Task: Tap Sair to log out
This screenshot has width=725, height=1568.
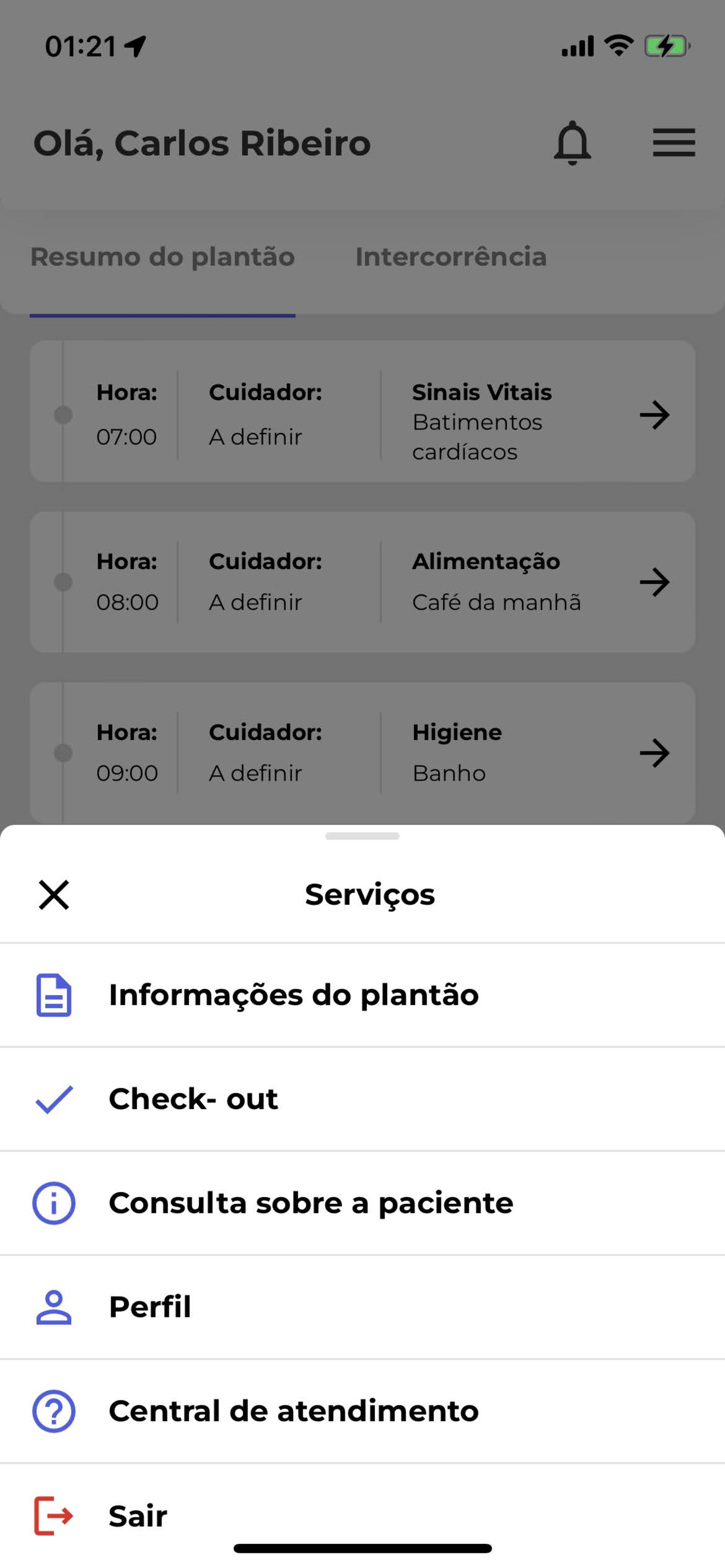Action: 362,1516
